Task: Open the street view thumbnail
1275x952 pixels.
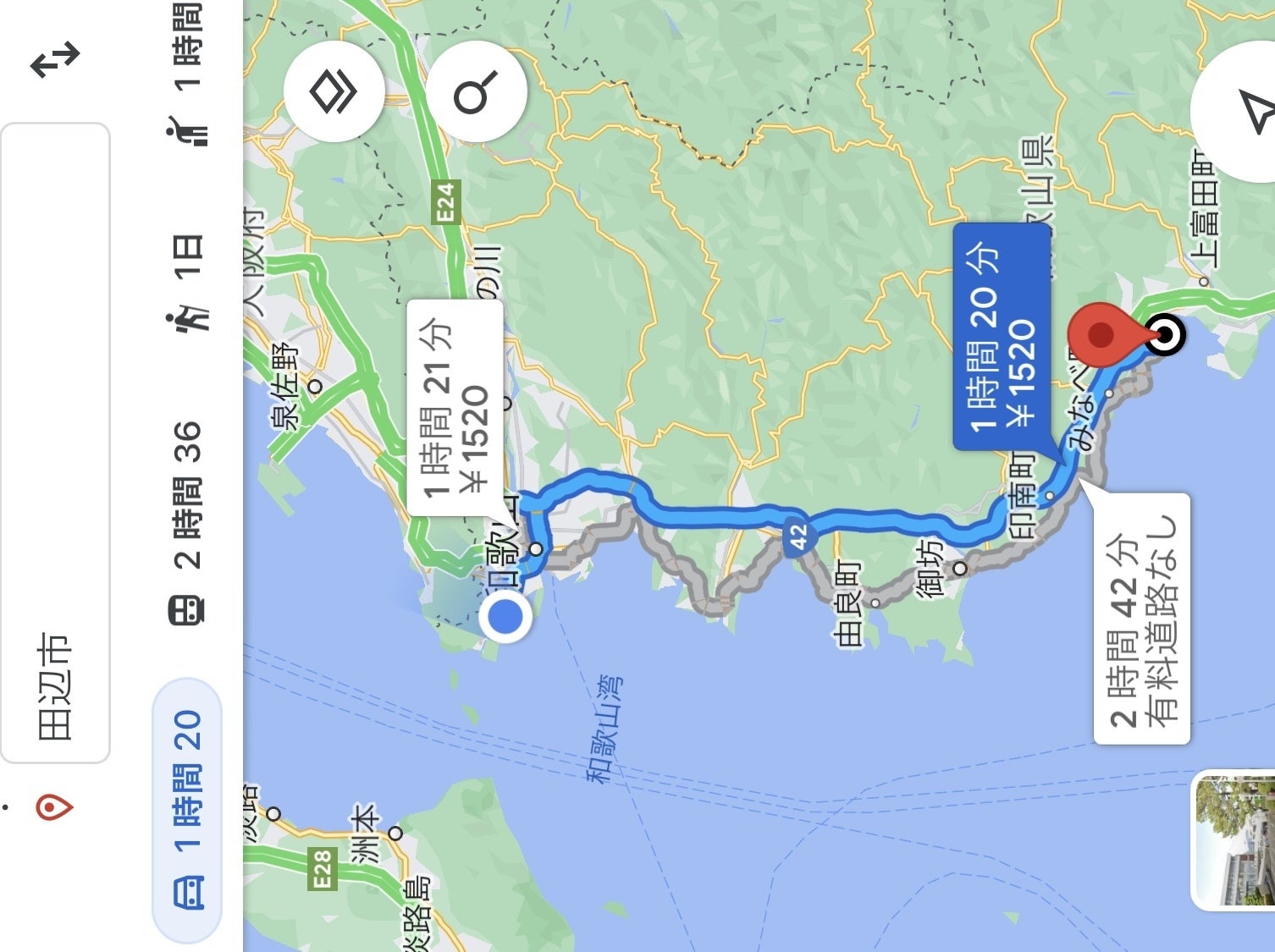Action: coord(1234,839)
